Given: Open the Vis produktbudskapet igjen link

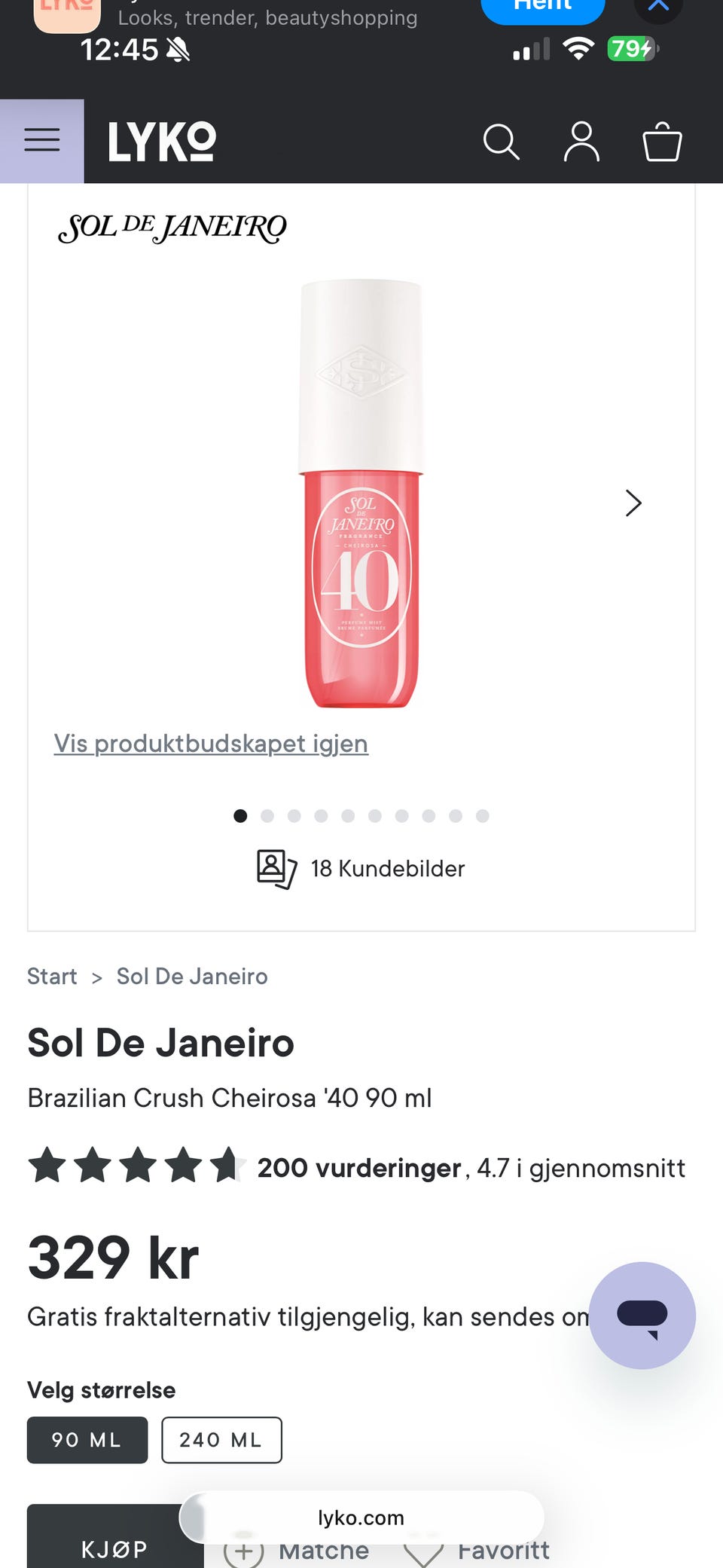Looking at the screenshot, I should tap(210, 743).
